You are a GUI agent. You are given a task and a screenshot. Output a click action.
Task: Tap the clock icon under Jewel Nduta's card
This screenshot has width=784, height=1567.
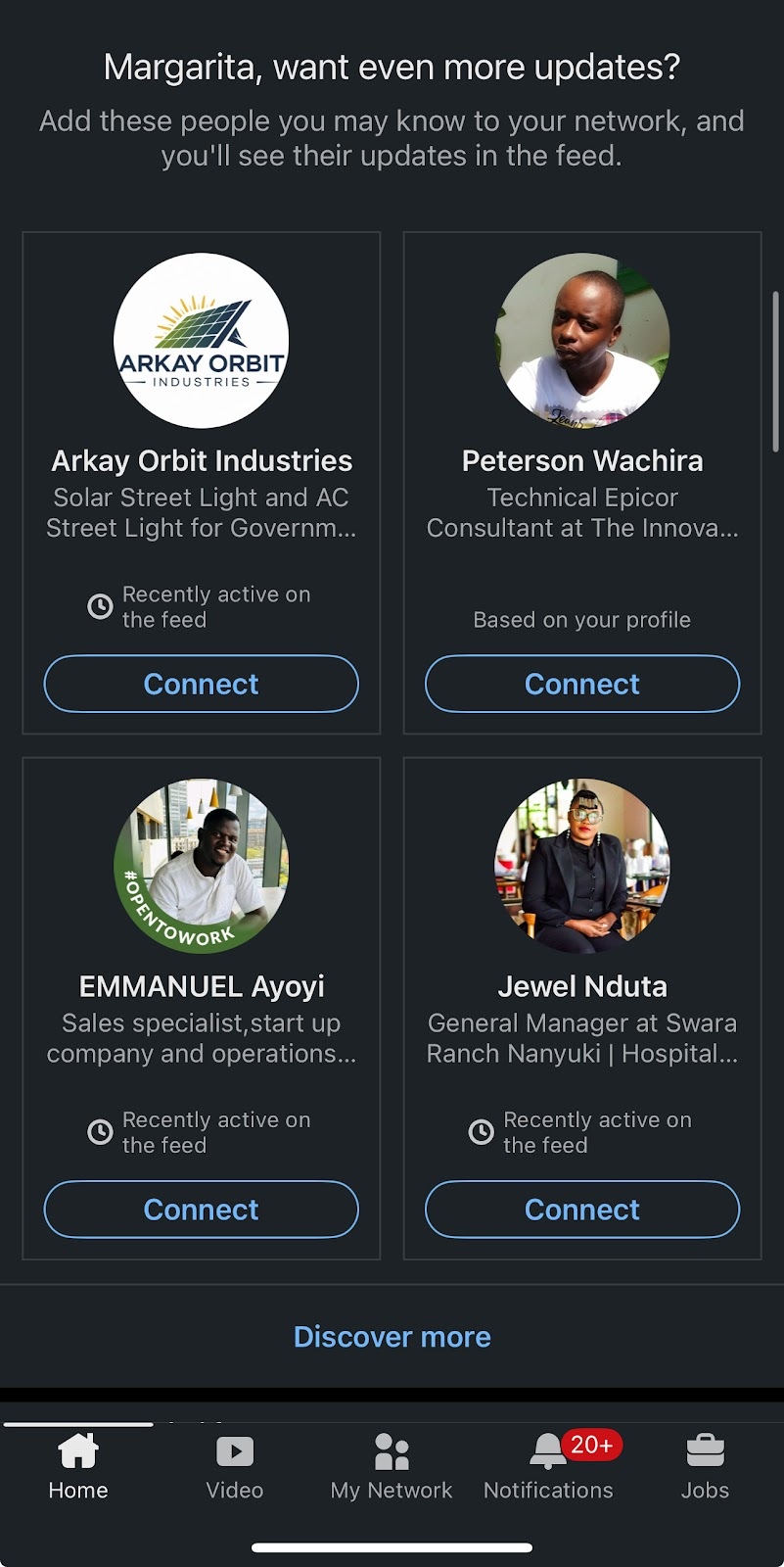coord(480,1132)
